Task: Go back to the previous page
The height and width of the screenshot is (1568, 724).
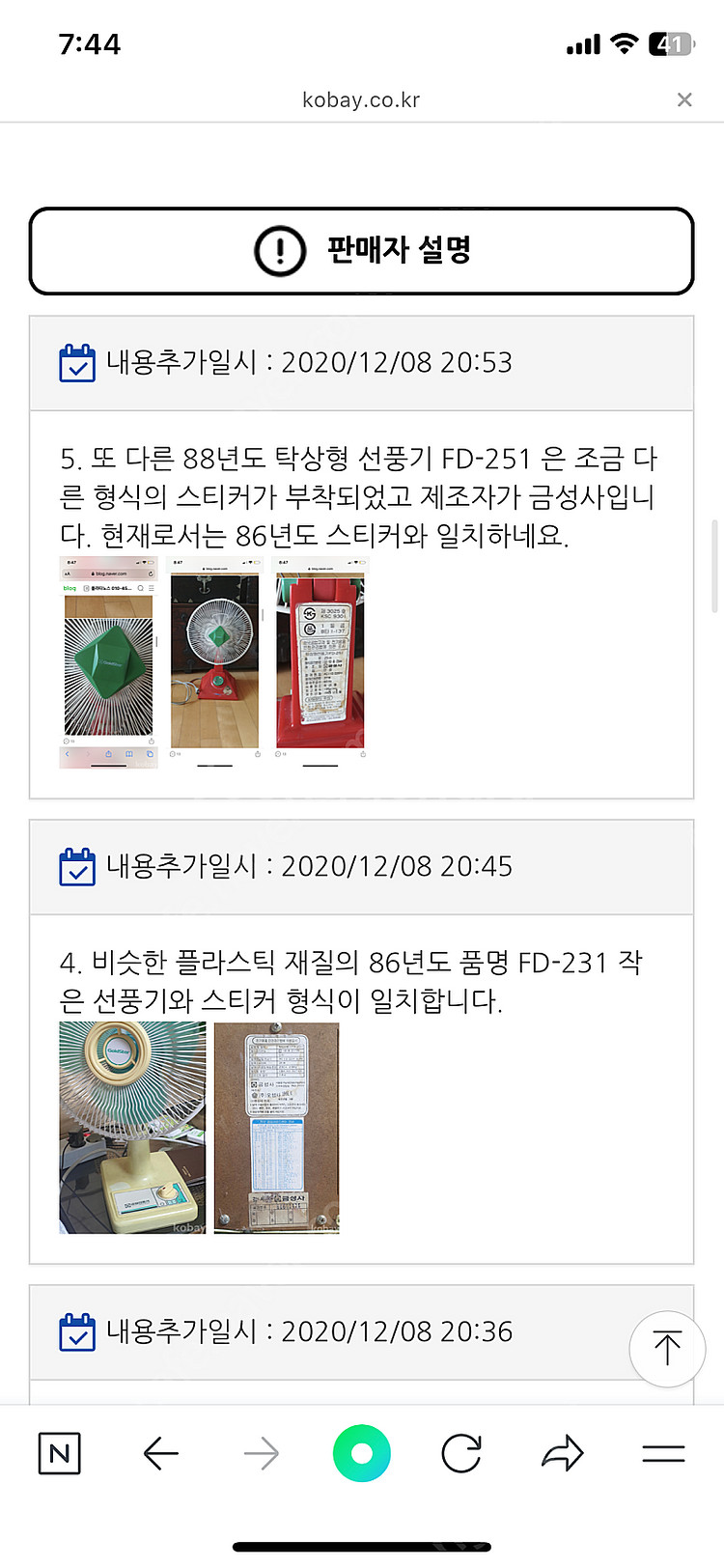Action: click(160, 1453)
